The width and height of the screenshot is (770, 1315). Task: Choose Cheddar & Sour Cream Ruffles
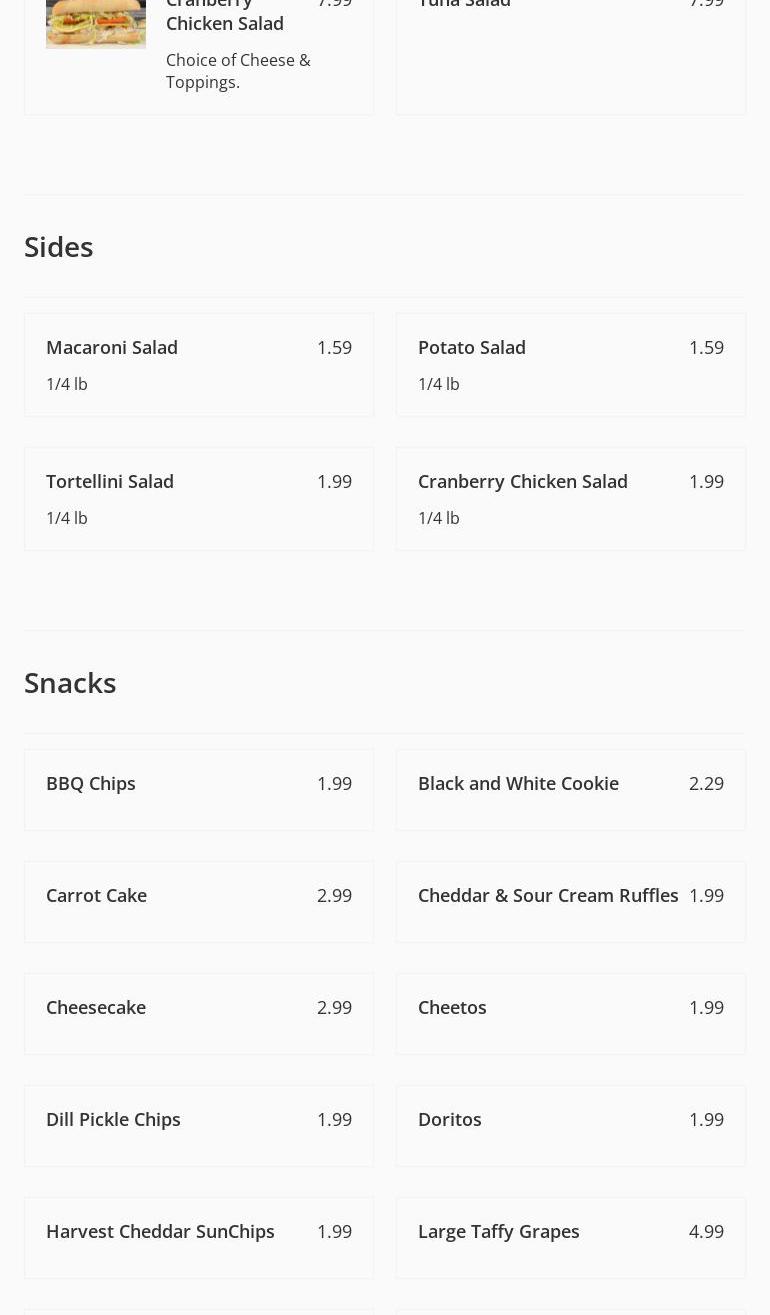pos(570,902)
